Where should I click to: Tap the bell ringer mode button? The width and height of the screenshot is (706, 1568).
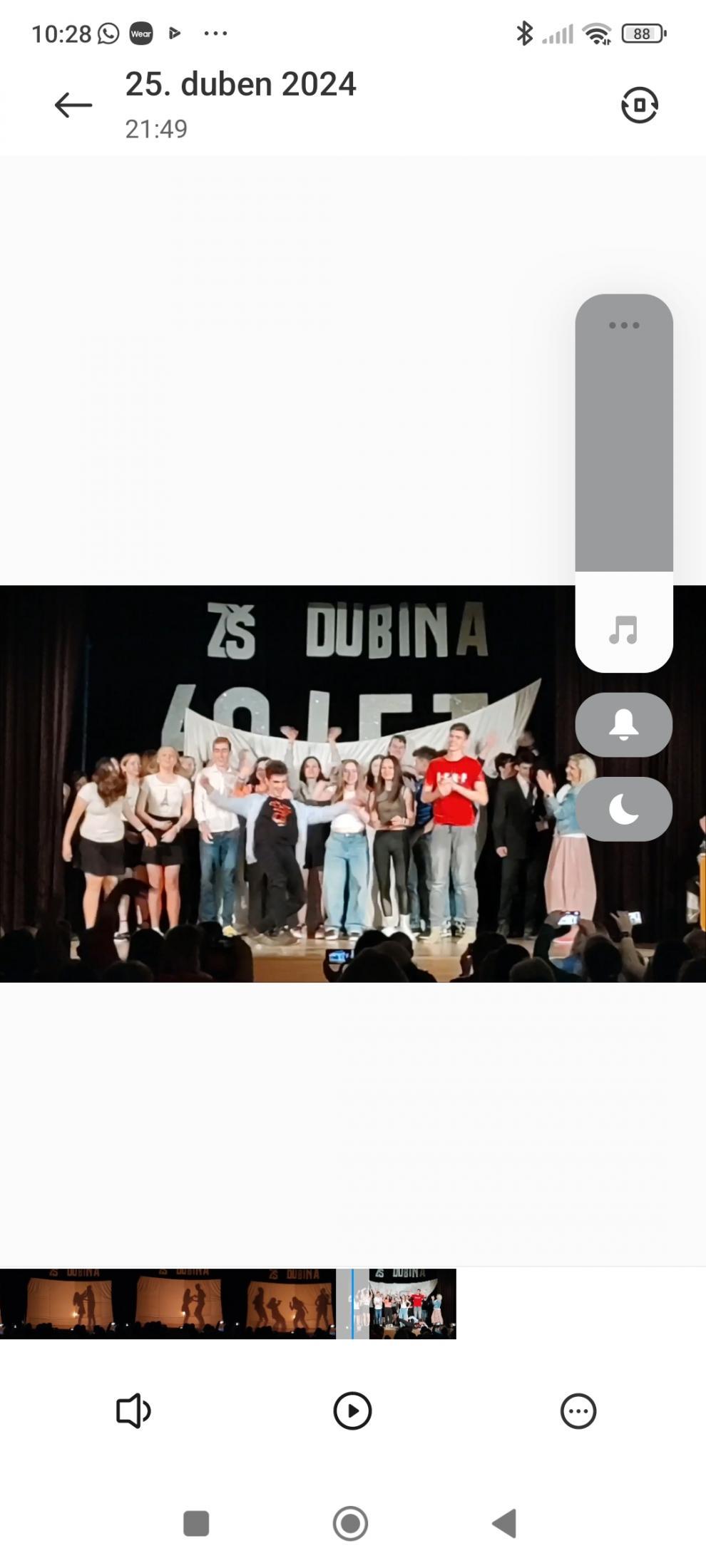[624, 724]
